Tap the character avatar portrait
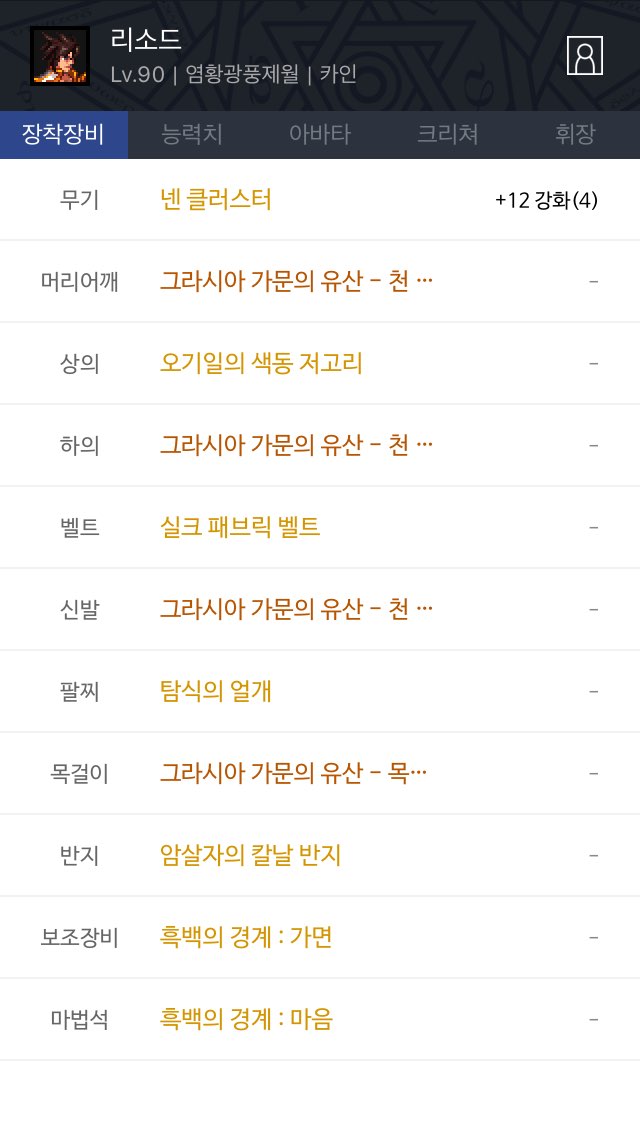The image size is (640, 1136). pos(59,56)
